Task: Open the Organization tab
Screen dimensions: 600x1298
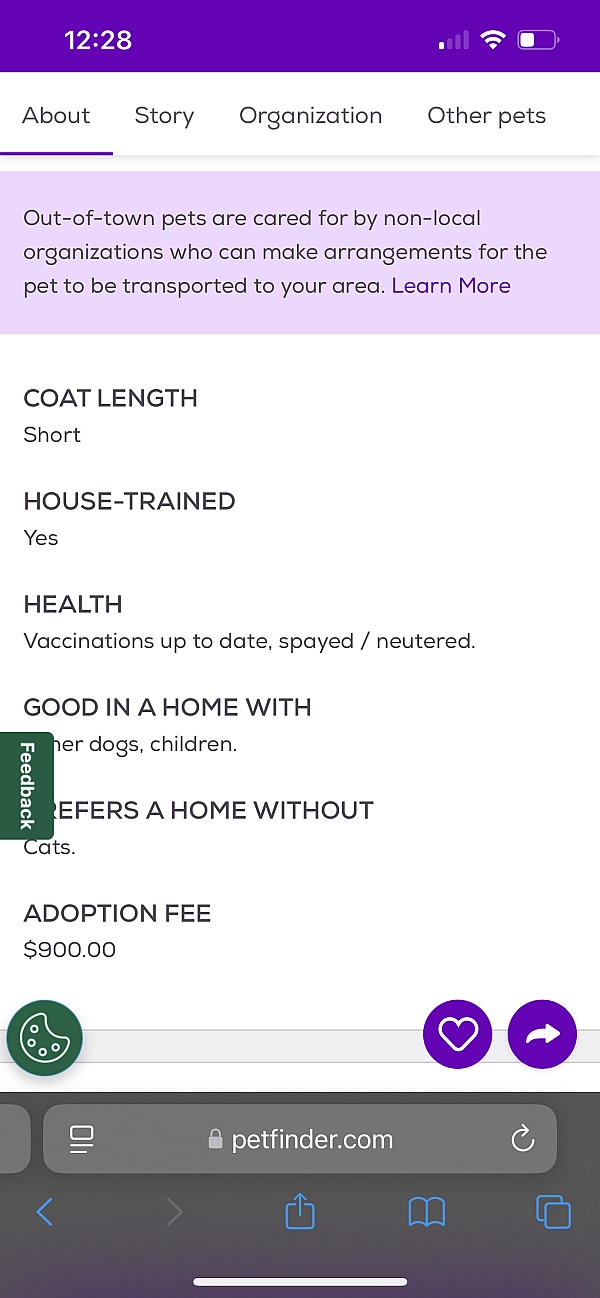Action: 310,116
